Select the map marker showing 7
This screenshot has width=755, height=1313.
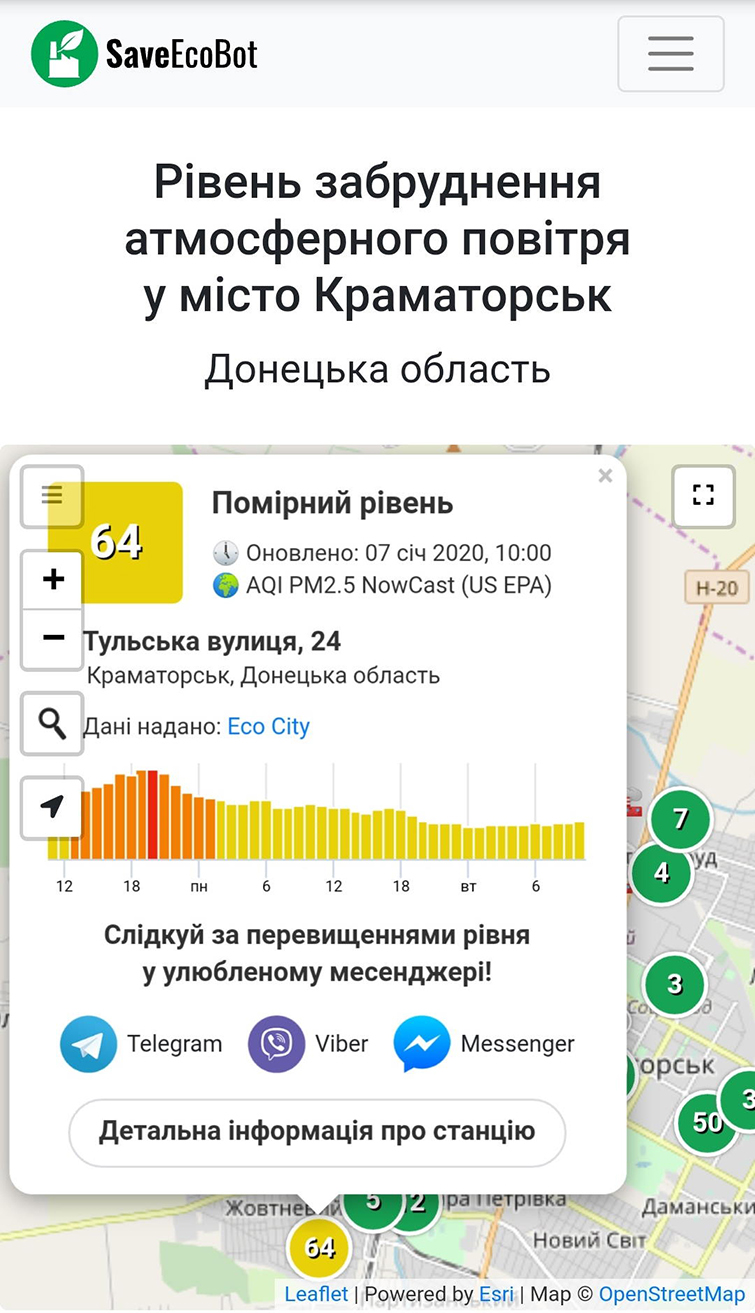(680, 820)
